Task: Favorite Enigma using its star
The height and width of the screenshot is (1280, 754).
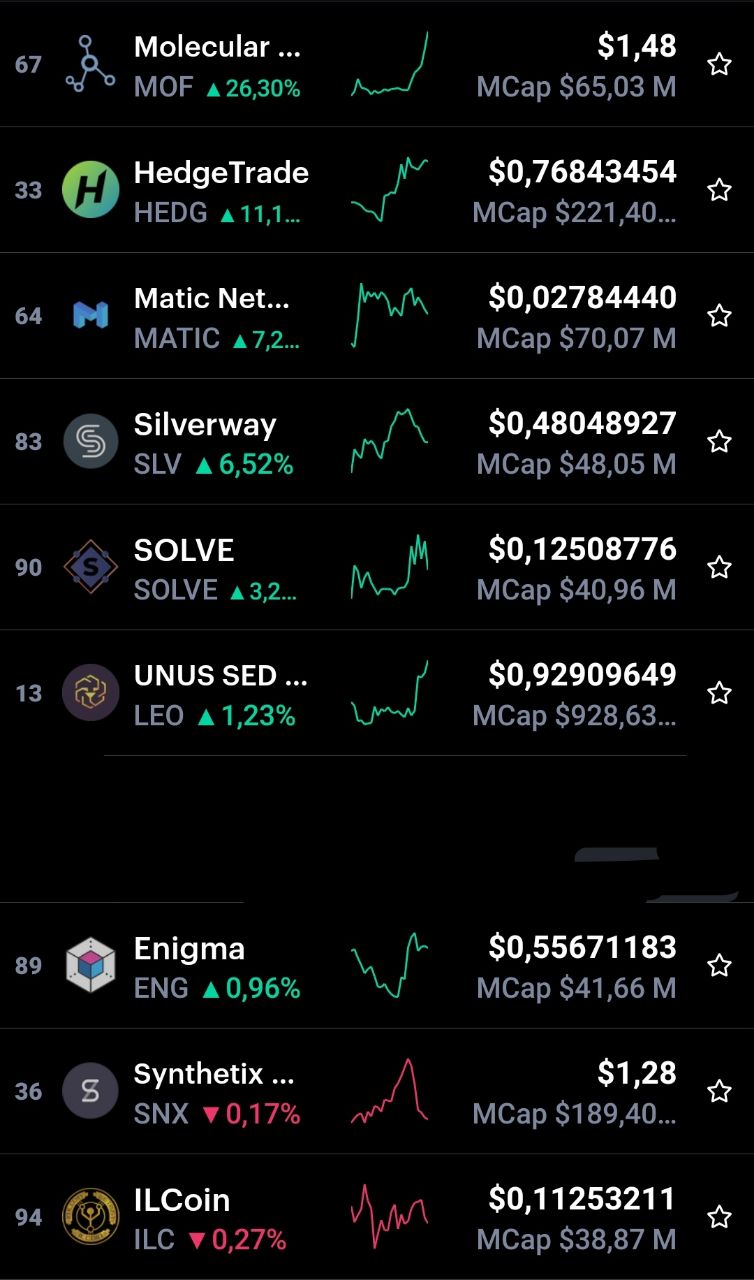Action: (719, 966)
